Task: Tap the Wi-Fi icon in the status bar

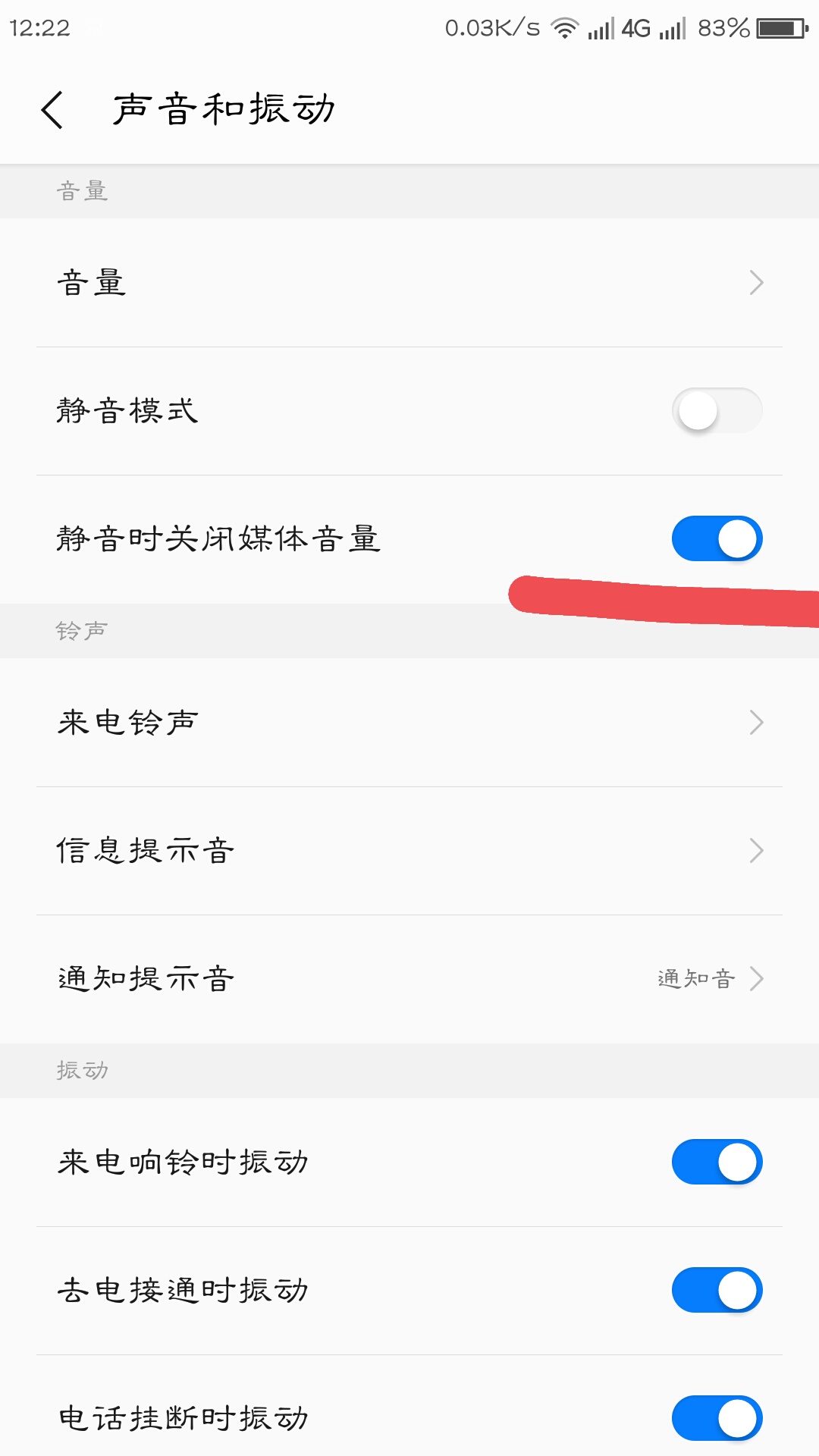Action: pyautogui.click(x=564, y=27)
